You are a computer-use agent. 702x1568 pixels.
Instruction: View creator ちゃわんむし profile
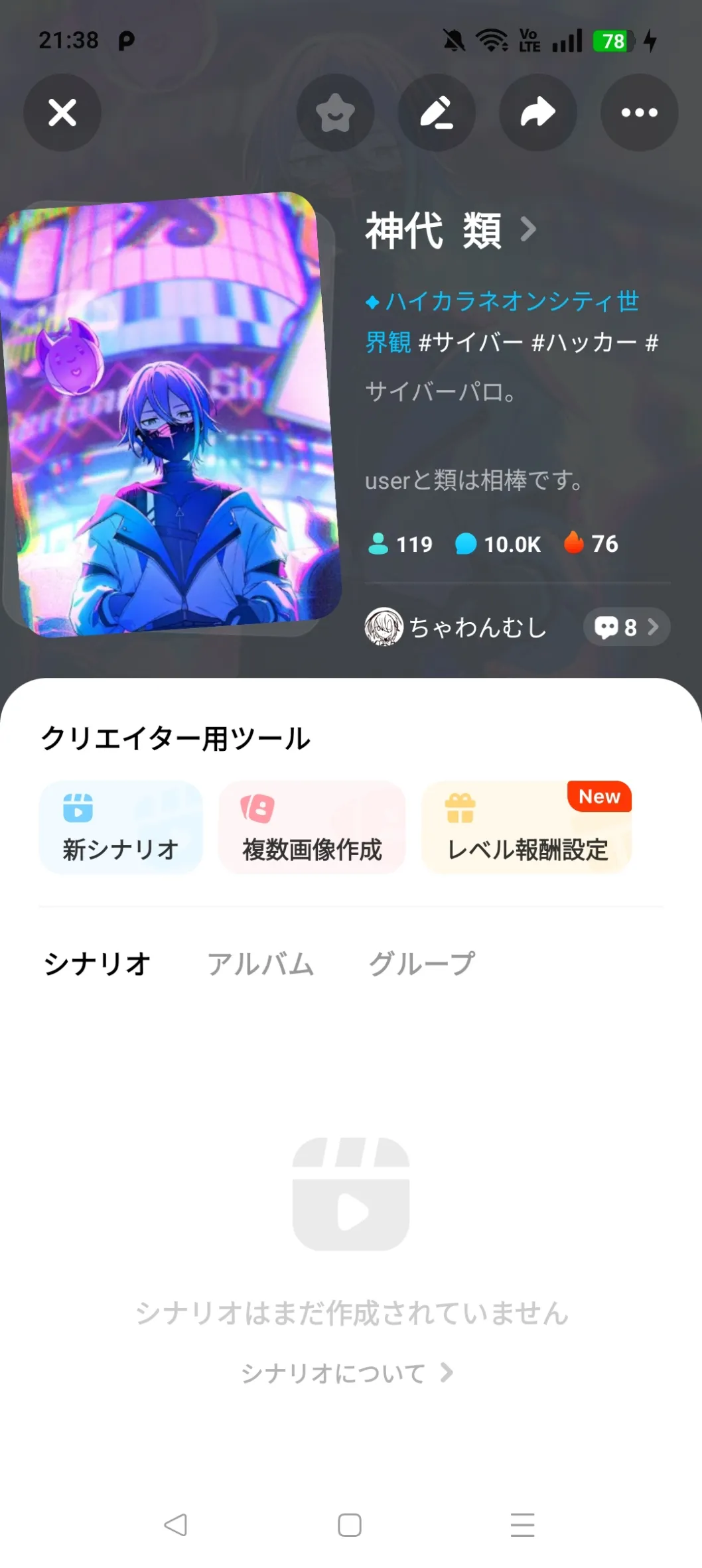coord(456,627)
